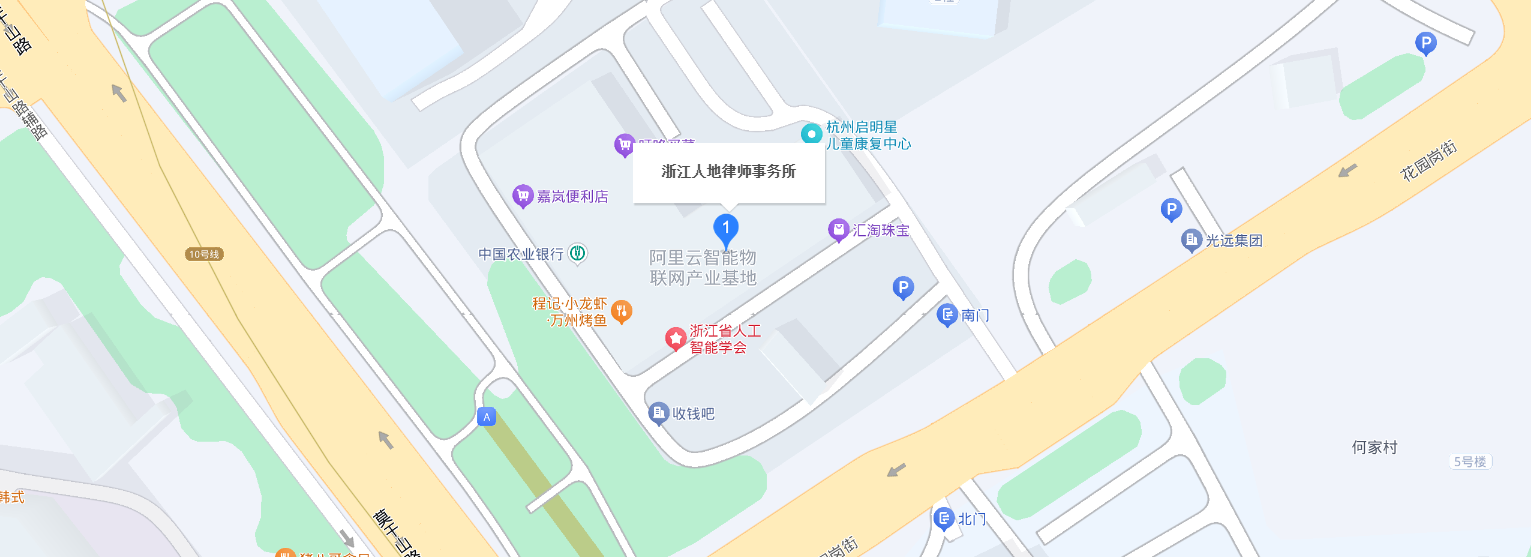Tap the blue marker numbered 1

(x=726, y=230)
